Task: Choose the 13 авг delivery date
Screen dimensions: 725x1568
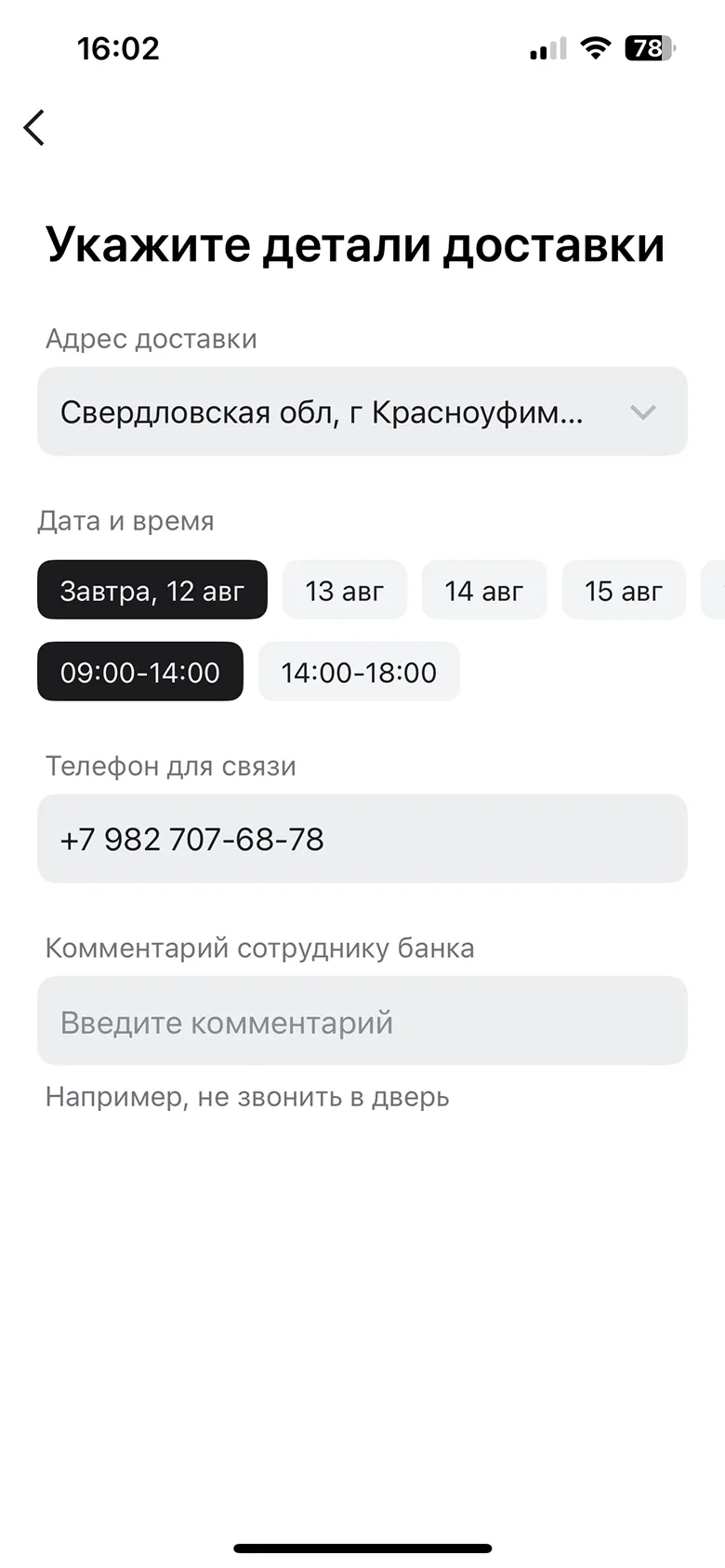Action: 345,590
